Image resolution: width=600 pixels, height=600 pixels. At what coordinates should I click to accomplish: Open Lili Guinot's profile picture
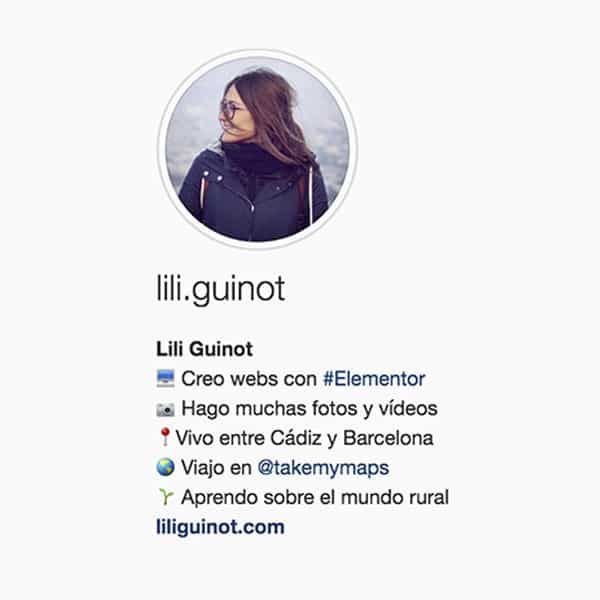click(257, 149)
